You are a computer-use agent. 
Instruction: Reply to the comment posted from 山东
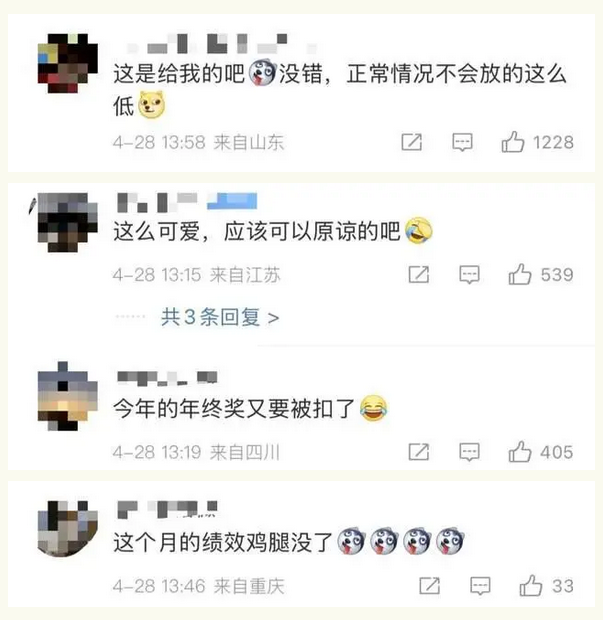[462, 142]
